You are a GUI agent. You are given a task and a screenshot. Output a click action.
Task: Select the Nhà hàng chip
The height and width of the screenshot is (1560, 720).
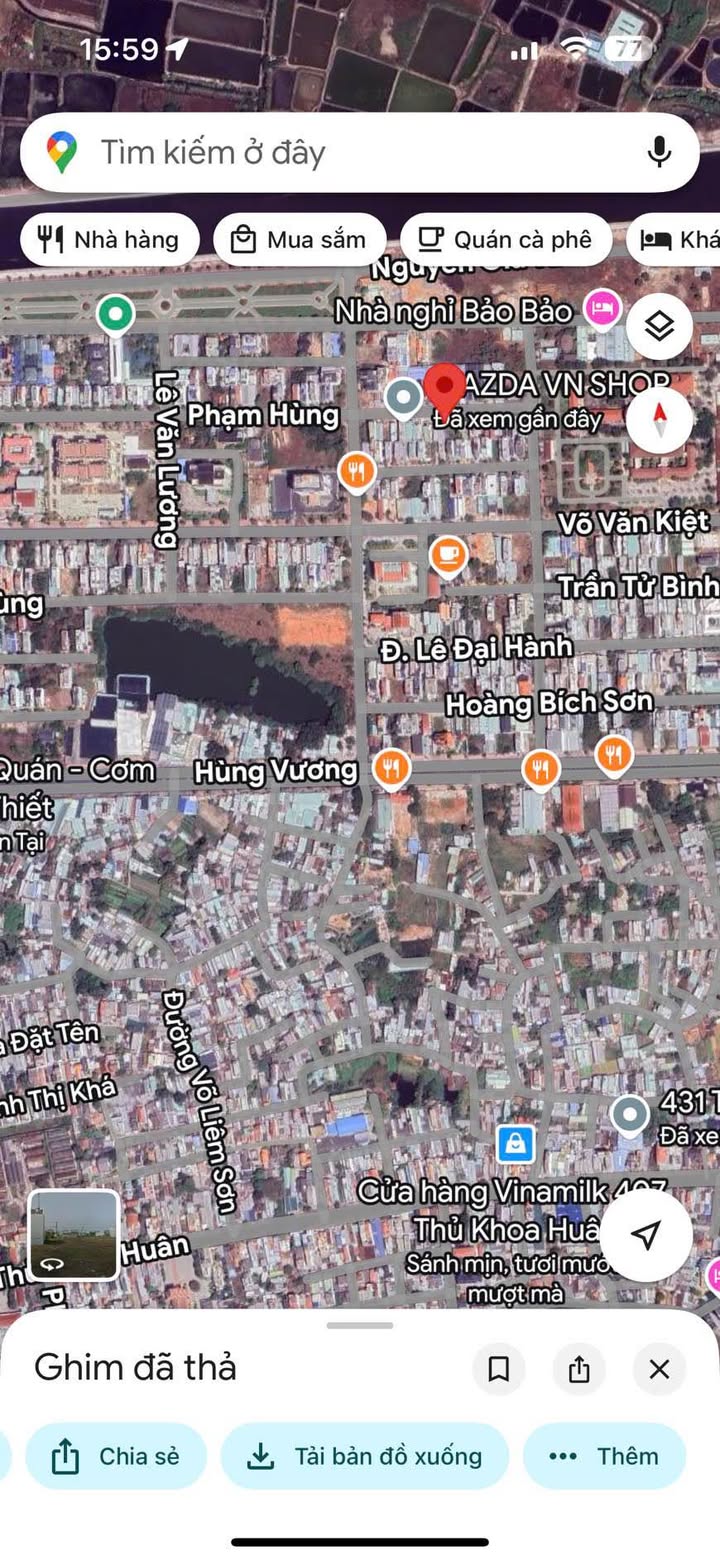click(x=109, y=240)
